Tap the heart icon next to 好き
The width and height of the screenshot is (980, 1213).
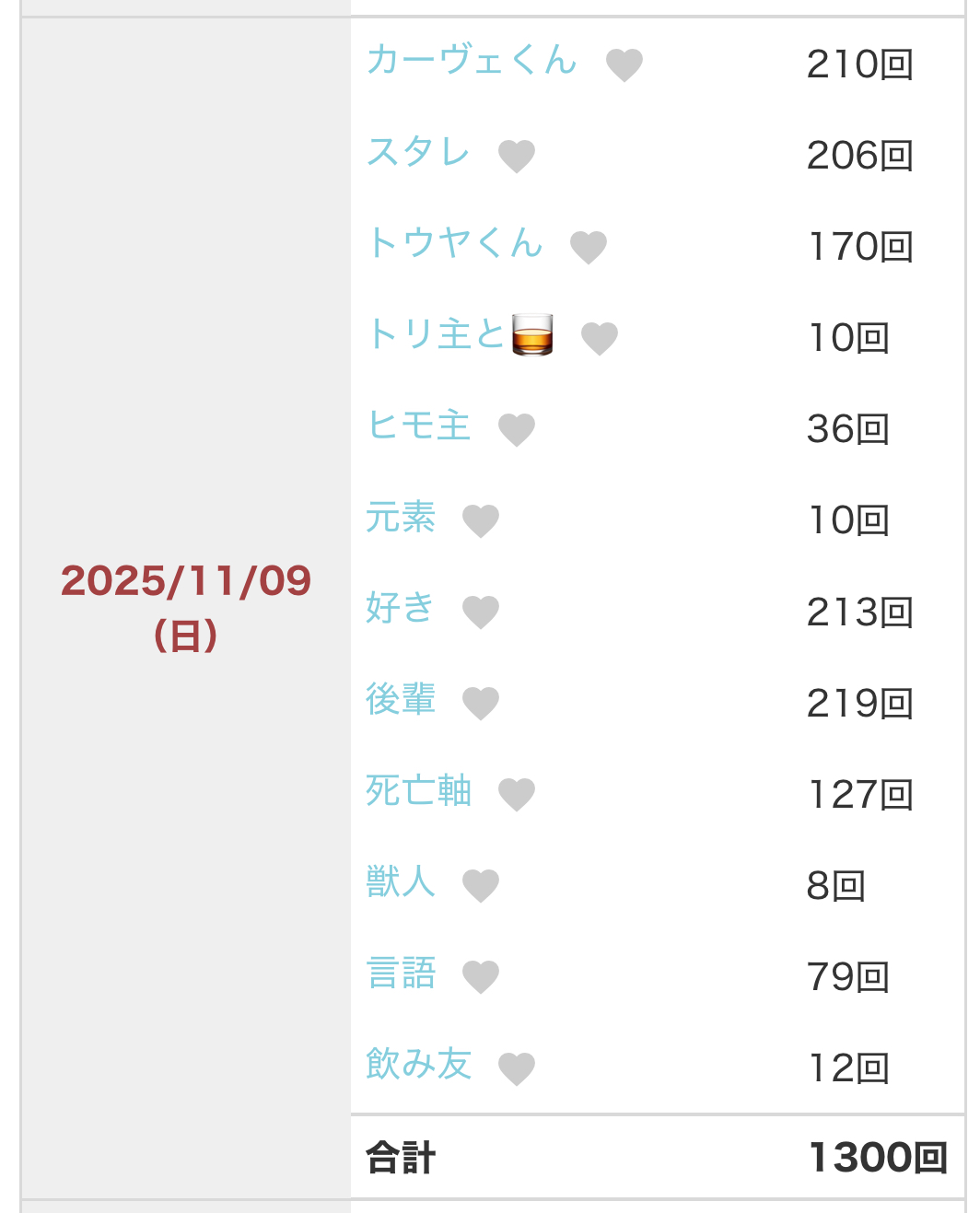coord(480,612)
